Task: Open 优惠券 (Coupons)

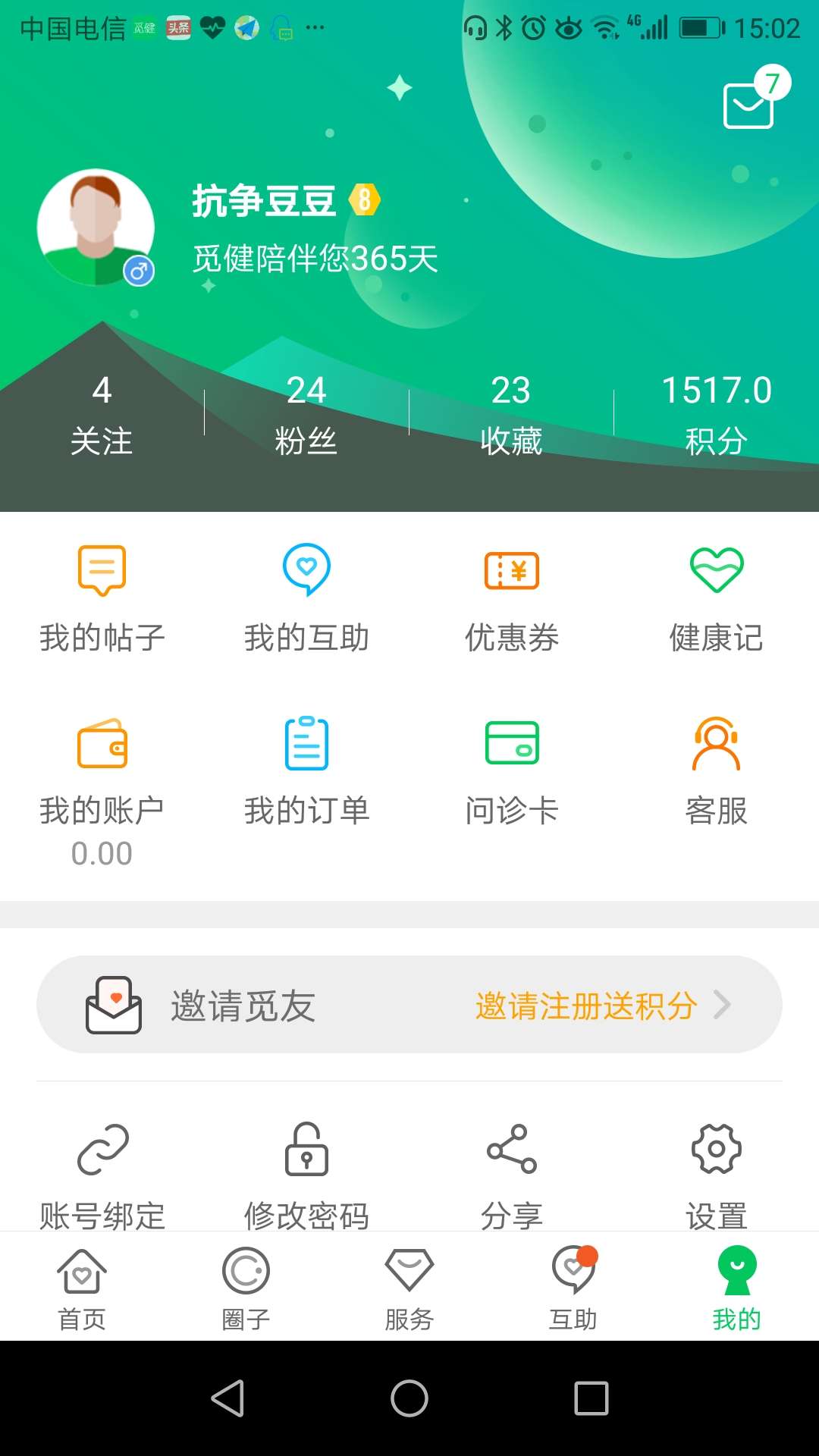Action: tap(512, 599)
